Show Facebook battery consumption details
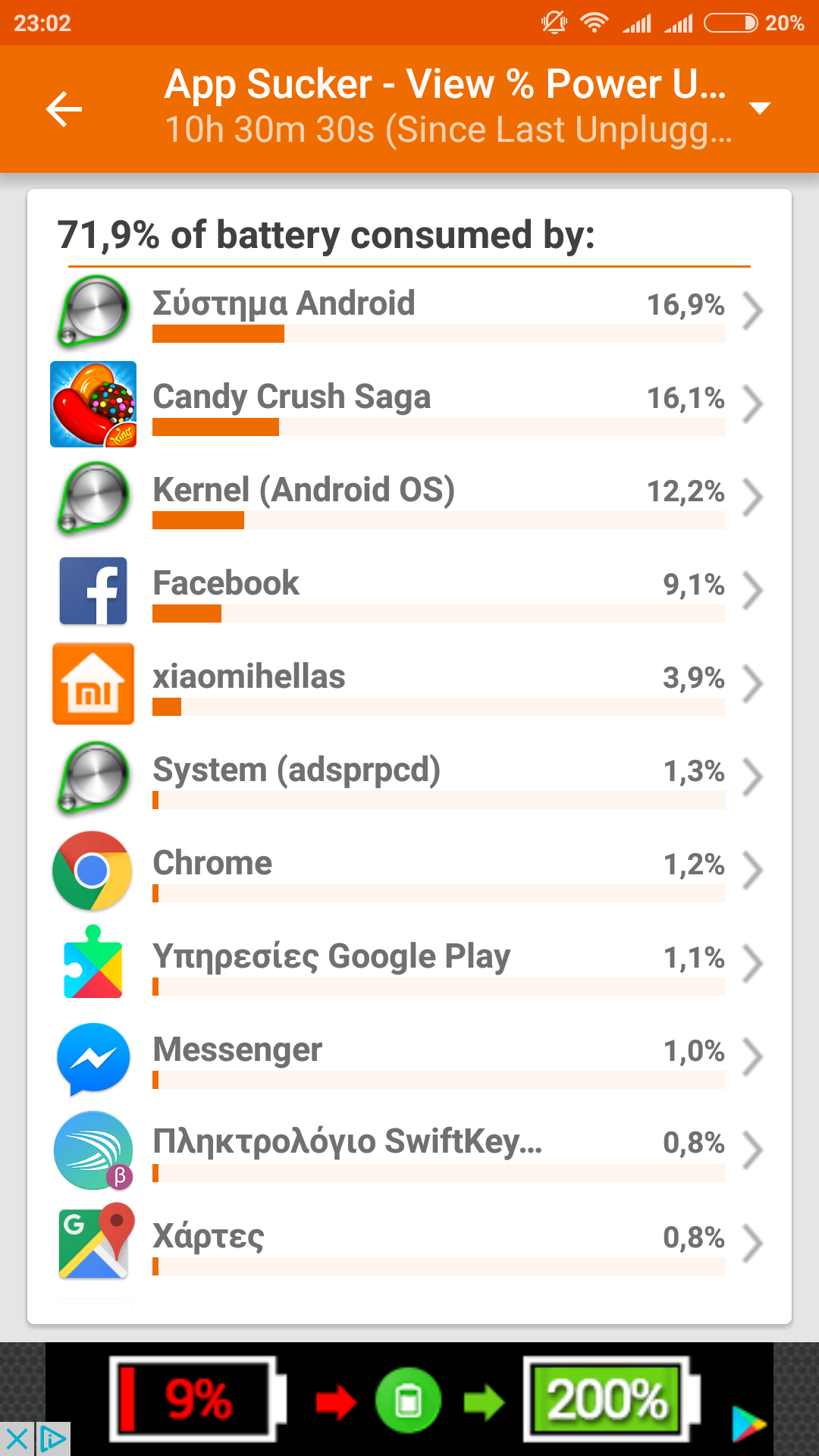This screenshot has width=819, height=1456. tap(409, 591)
